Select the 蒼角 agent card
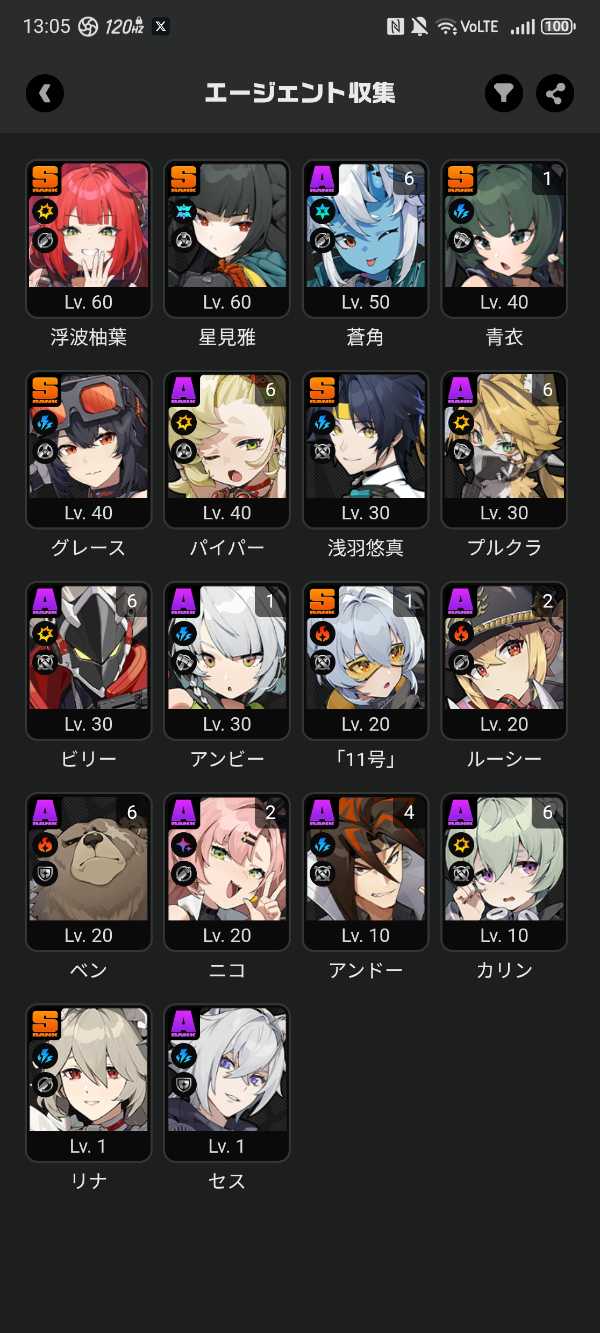This screenshot has width=600, height=1333. pos(365,239)
